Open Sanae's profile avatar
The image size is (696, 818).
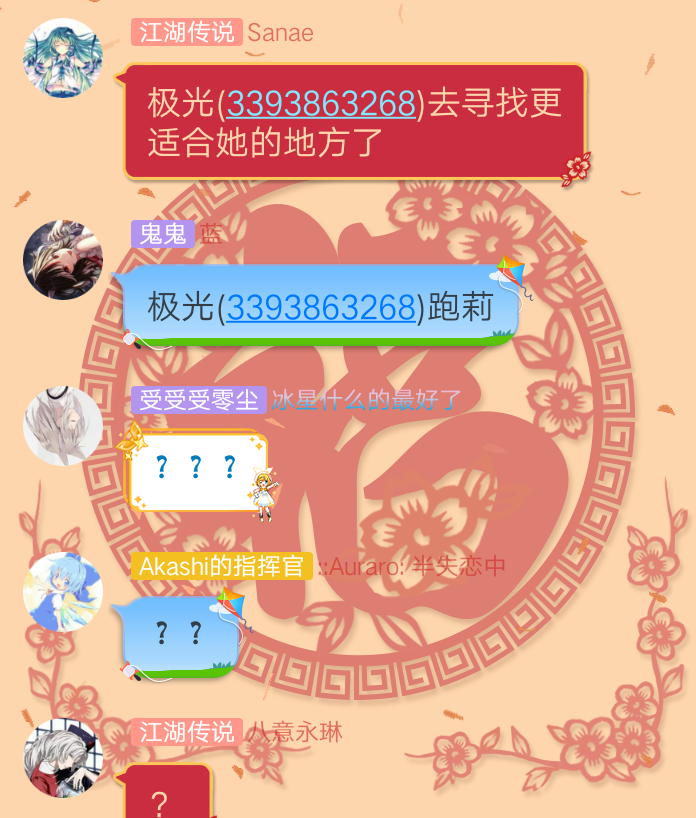tap(63, 58)
